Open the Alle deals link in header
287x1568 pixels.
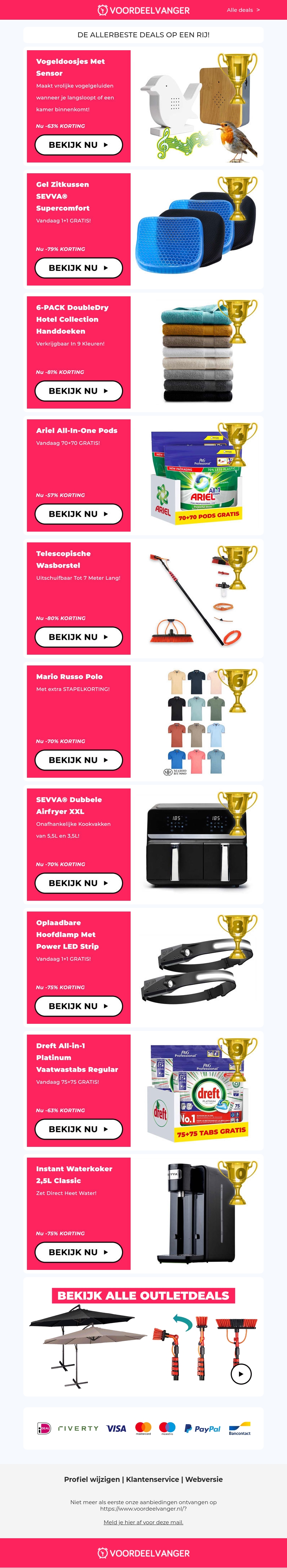tap(243, 10)
